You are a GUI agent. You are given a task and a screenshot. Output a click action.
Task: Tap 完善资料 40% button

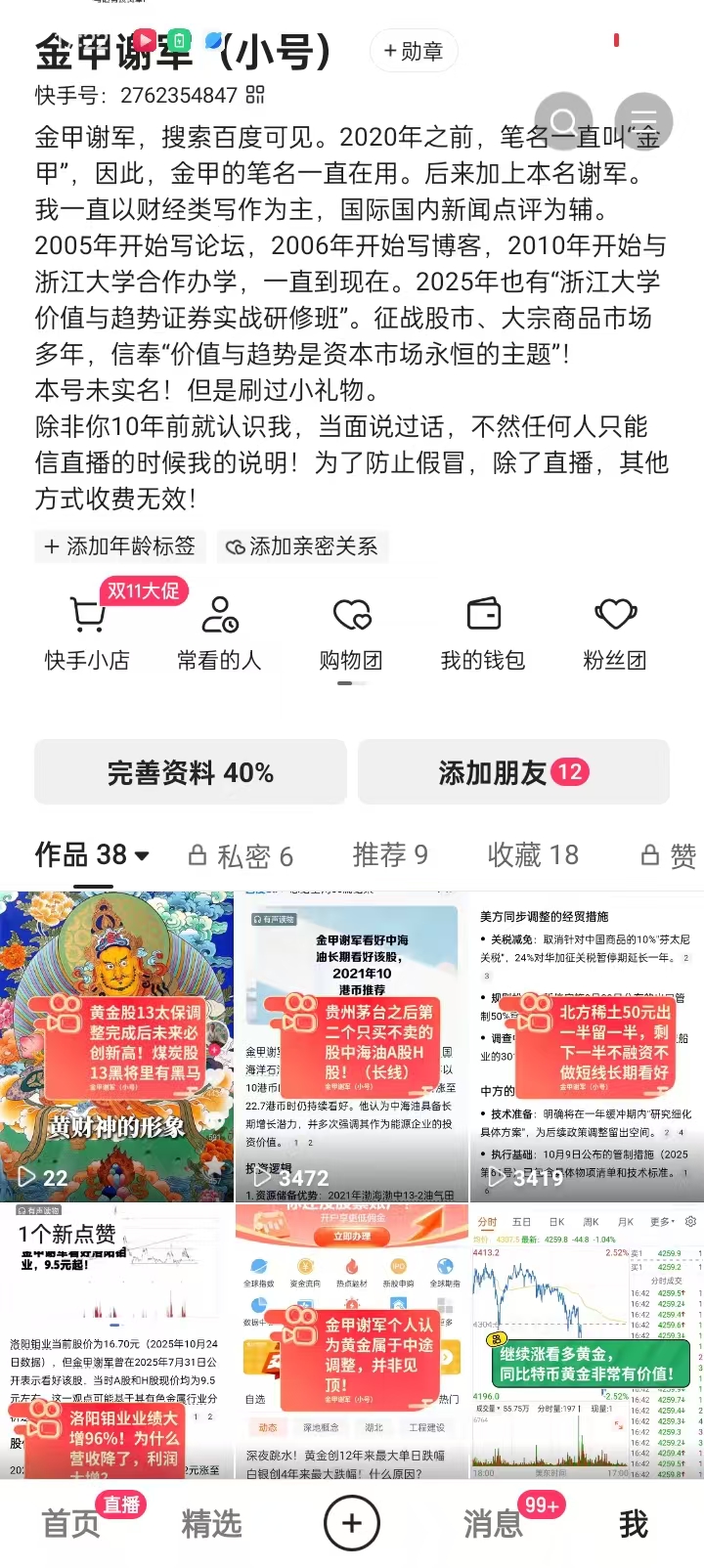pyautogui.click(x=191, y=772)
